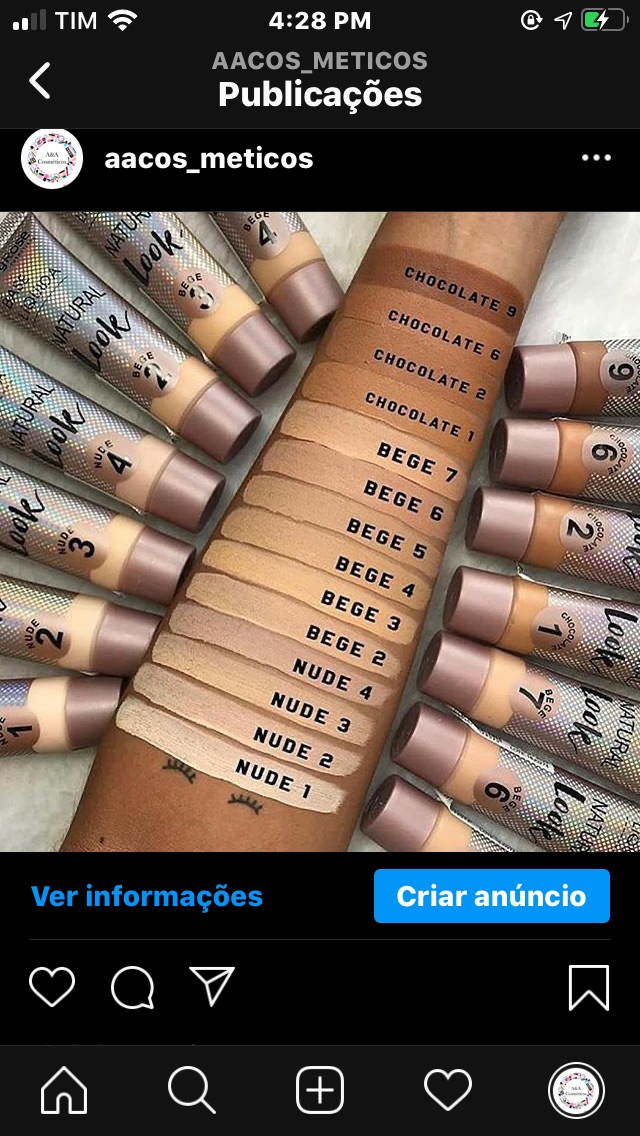Open the post's three-dot options menu

point(596,158)
